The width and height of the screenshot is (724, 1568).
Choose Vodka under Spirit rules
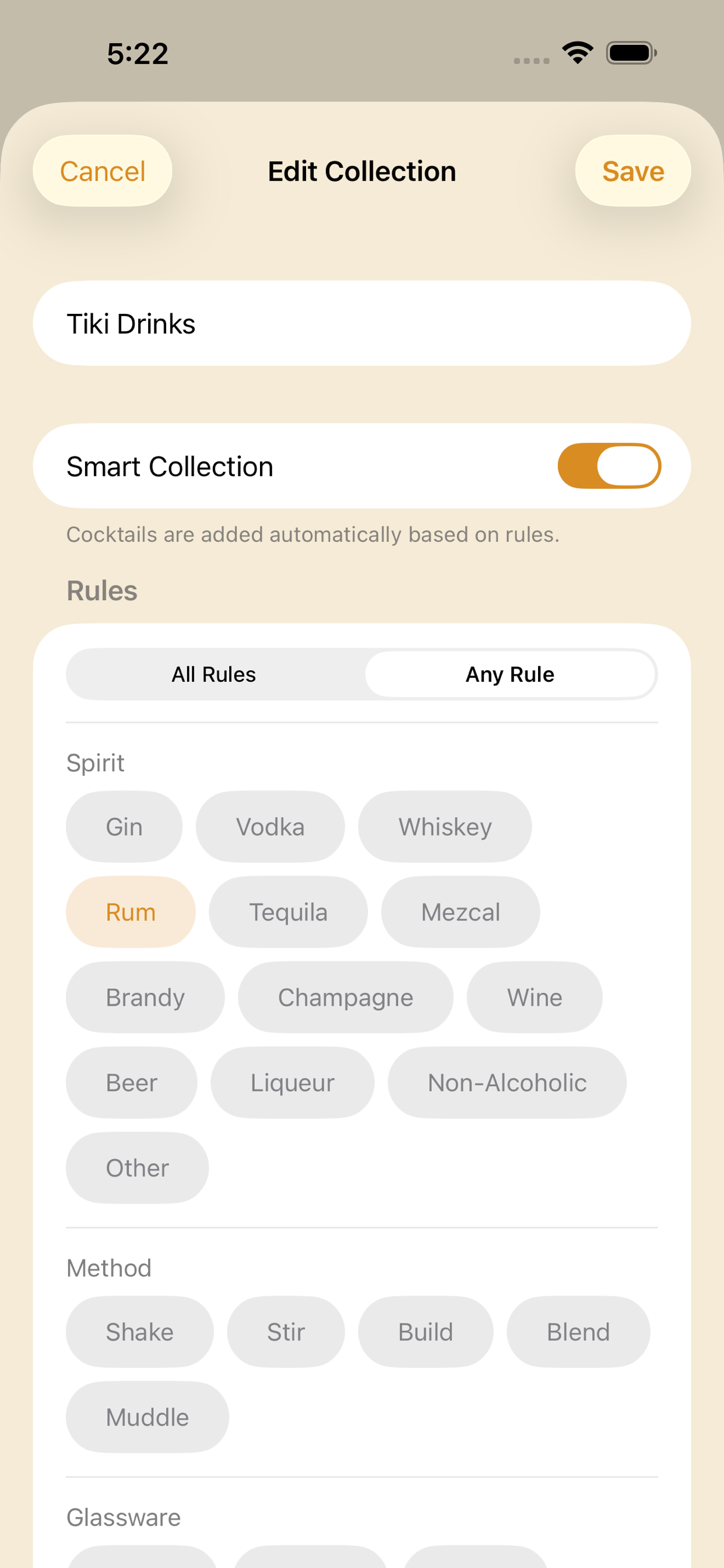[x=269, y=826]
